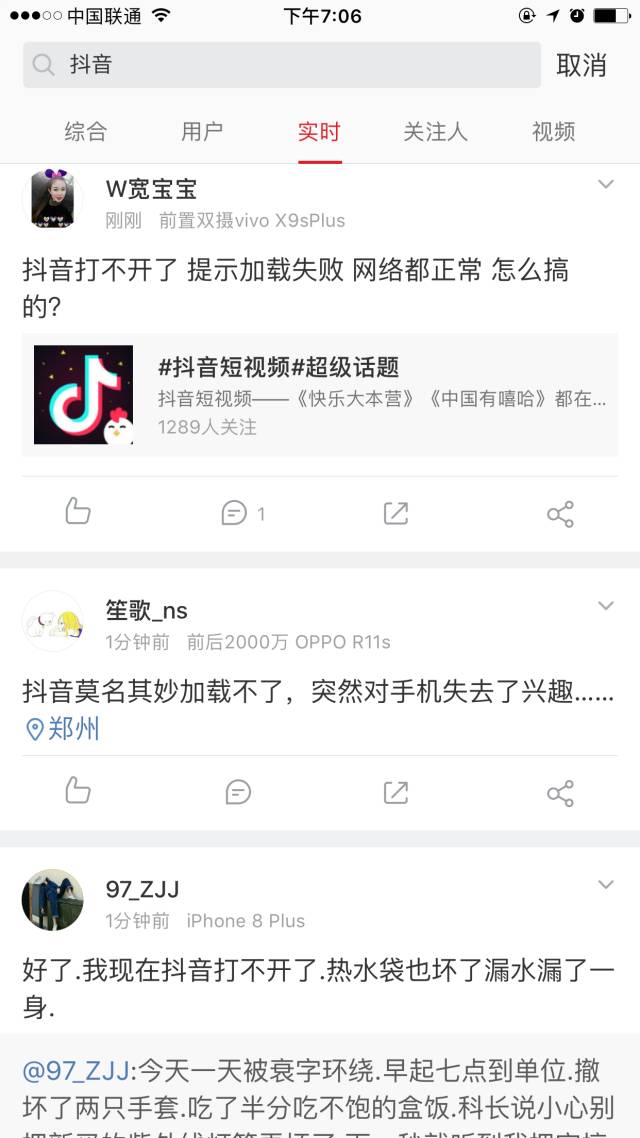Switch to the 综合 tab
640x1138 pixels.
point(85,131)
